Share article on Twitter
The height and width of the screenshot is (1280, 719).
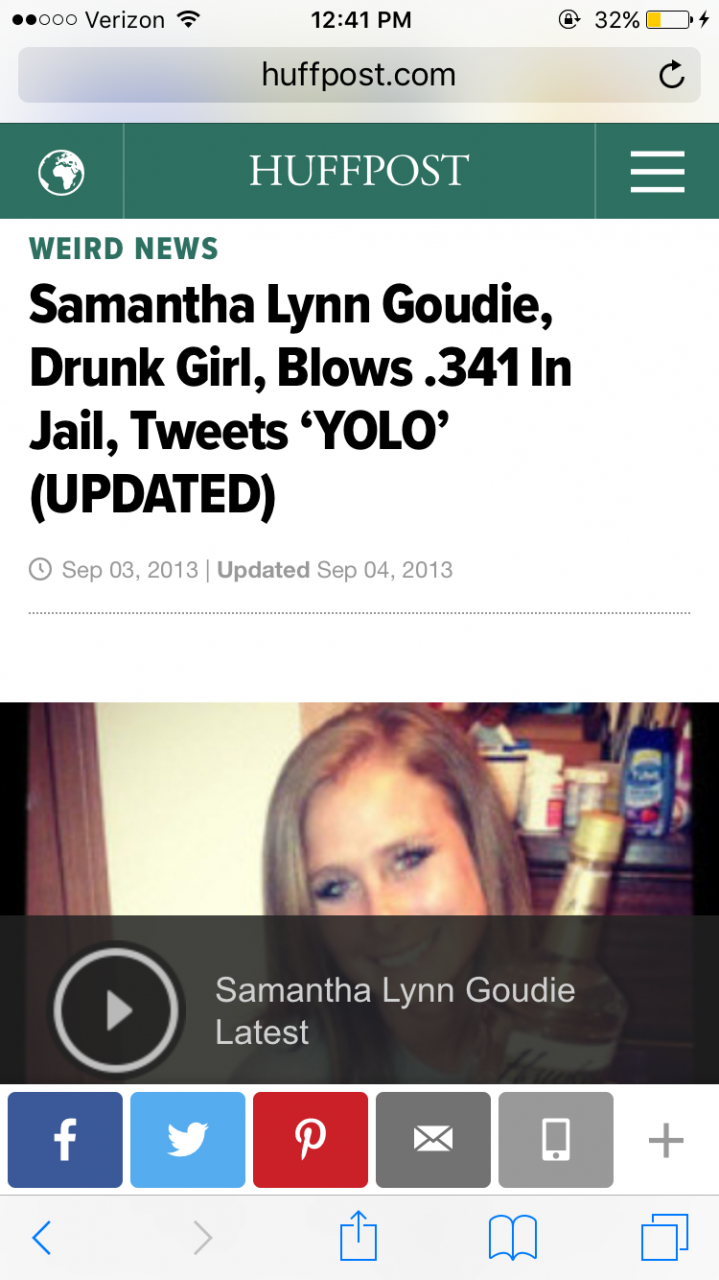tap(188, 1140)
